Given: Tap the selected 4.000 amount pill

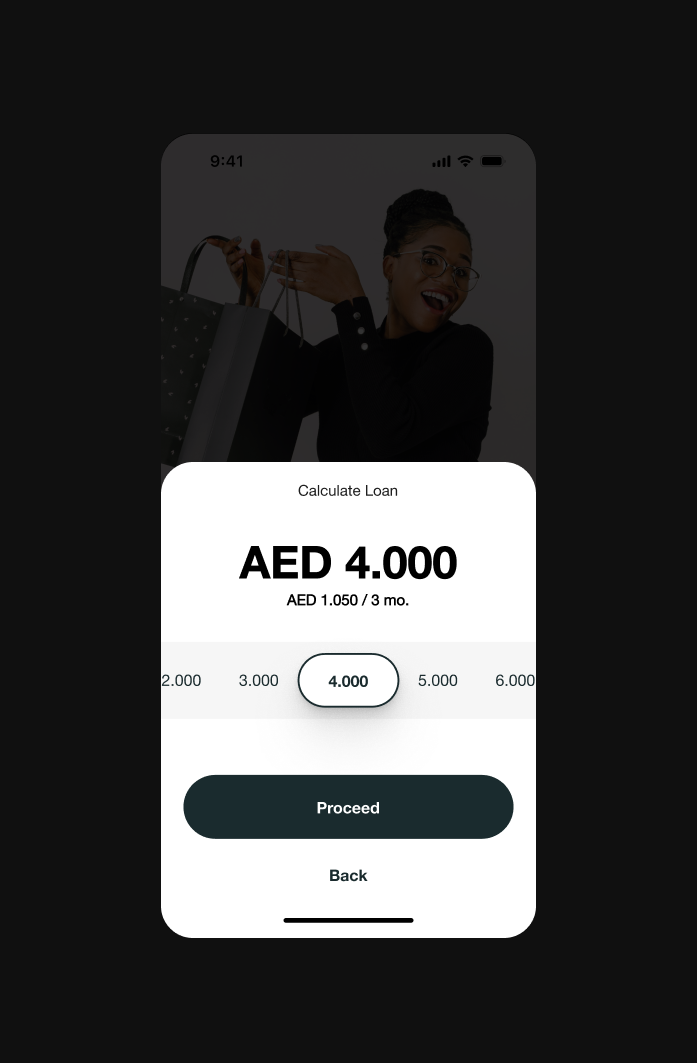Looking at the screenshot, I should [348, 681].
